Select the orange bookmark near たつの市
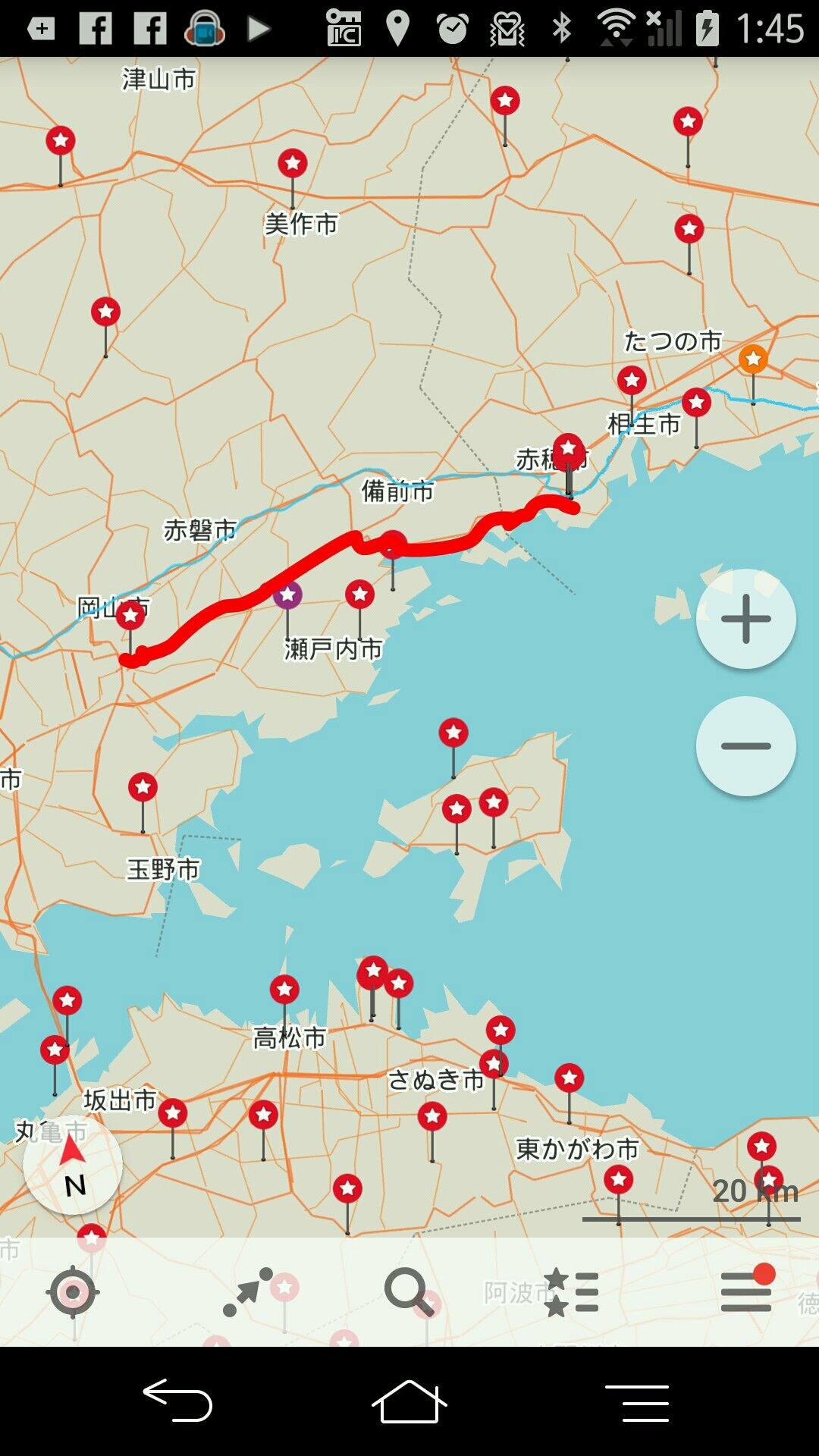 753,359
